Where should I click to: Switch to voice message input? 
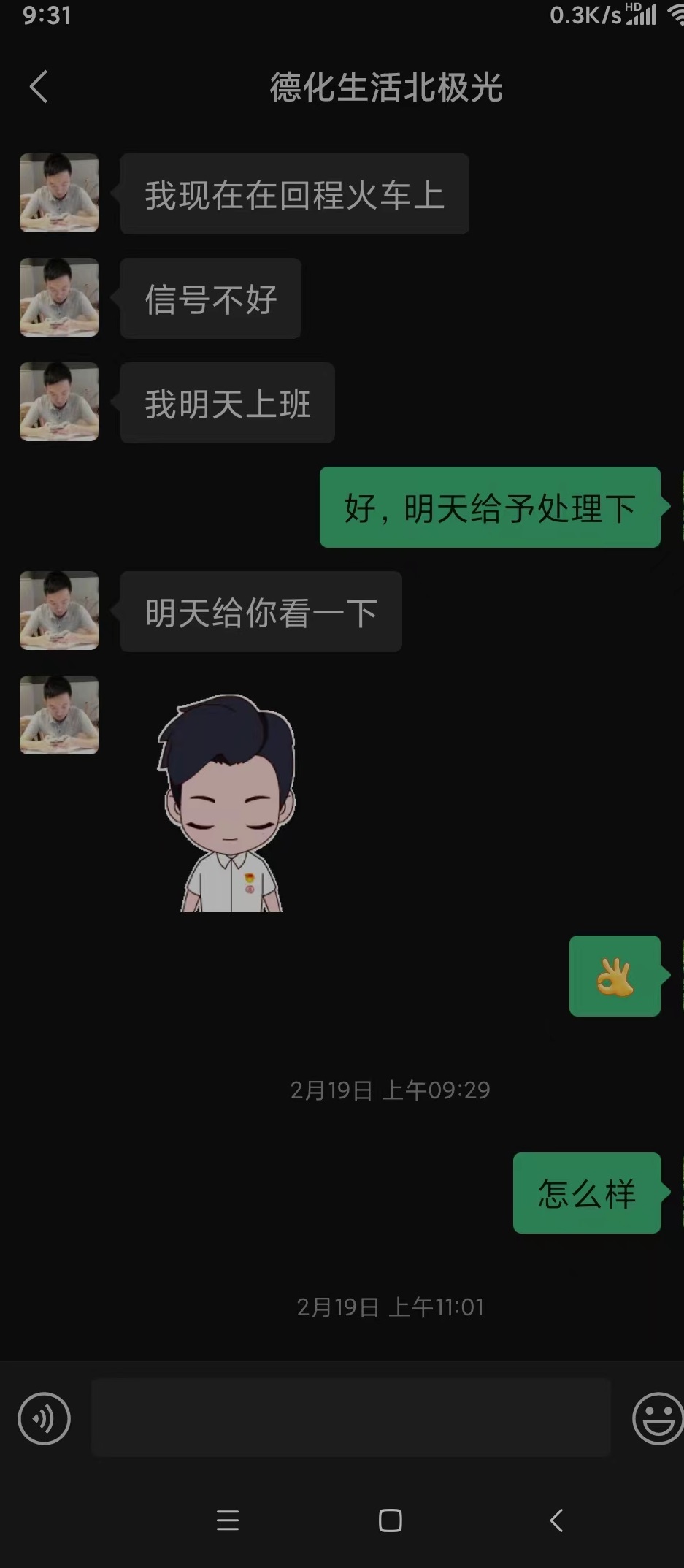click(x=44, y=1418)
